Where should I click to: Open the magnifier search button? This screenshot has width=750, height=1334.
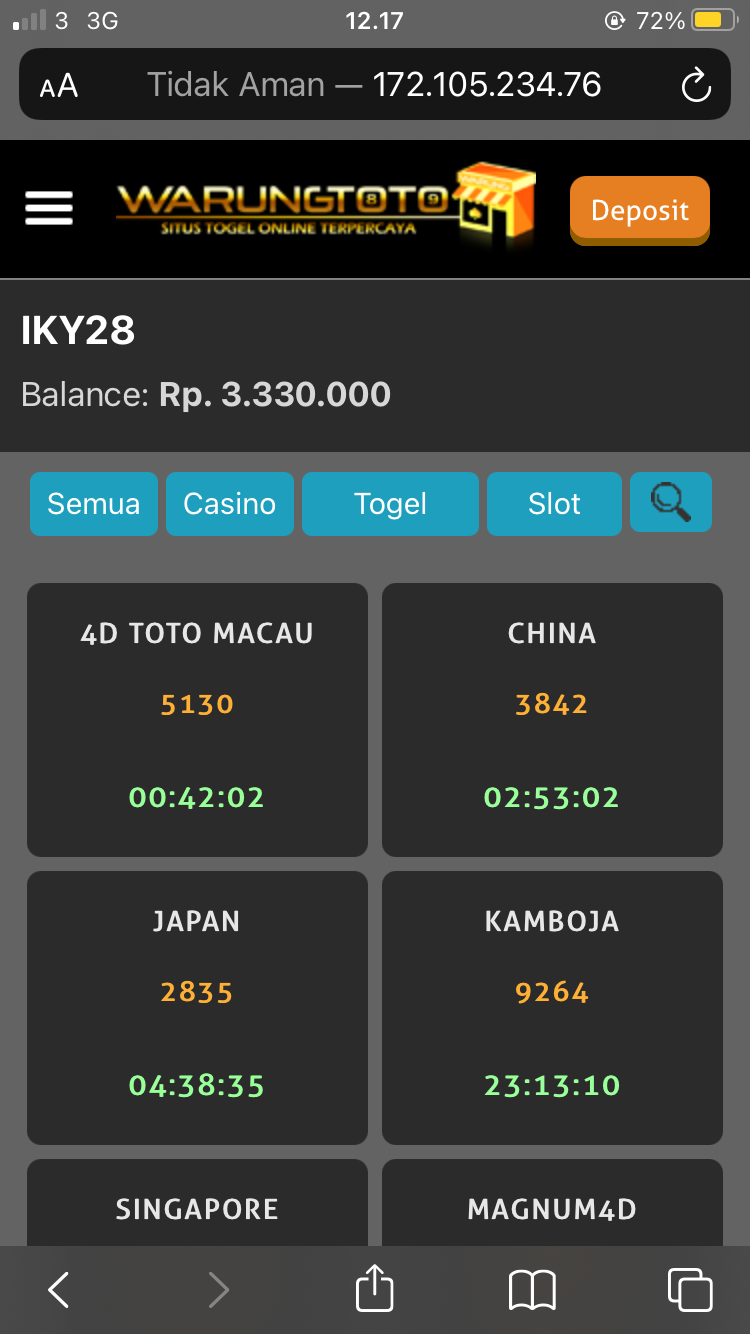[x=671, y=502]
